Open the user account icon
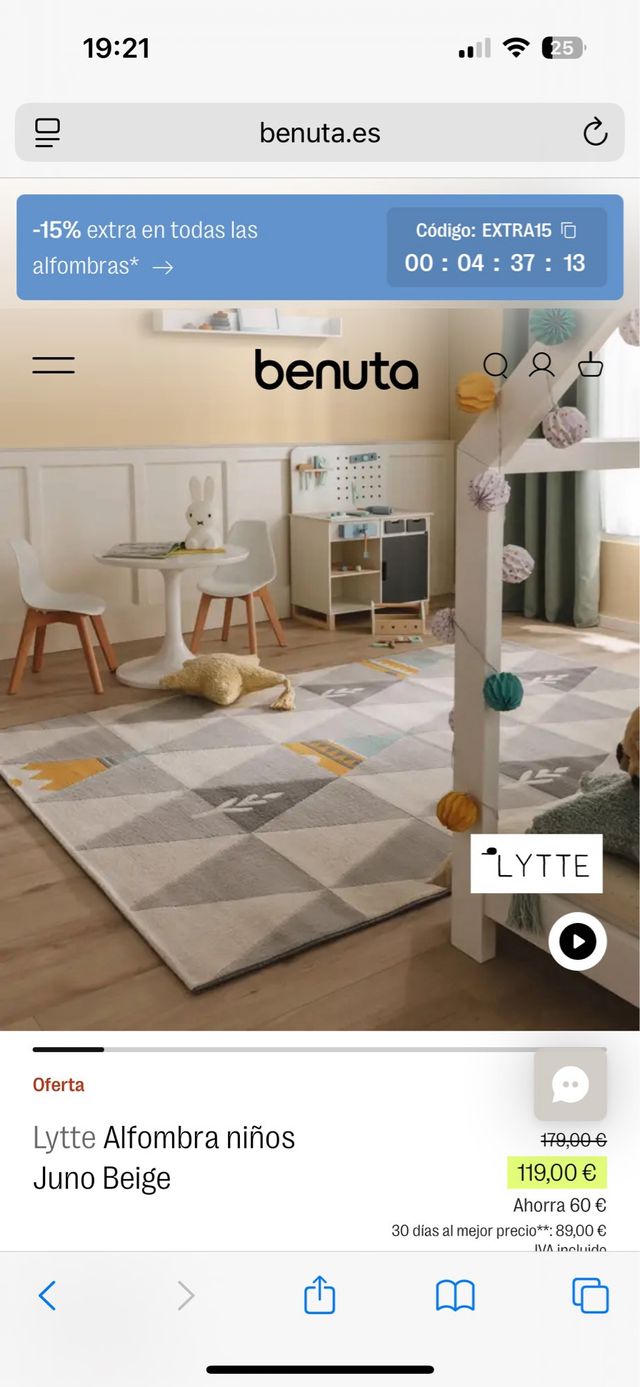This screenshot has height=1387, width=640. tap(542, 365)
